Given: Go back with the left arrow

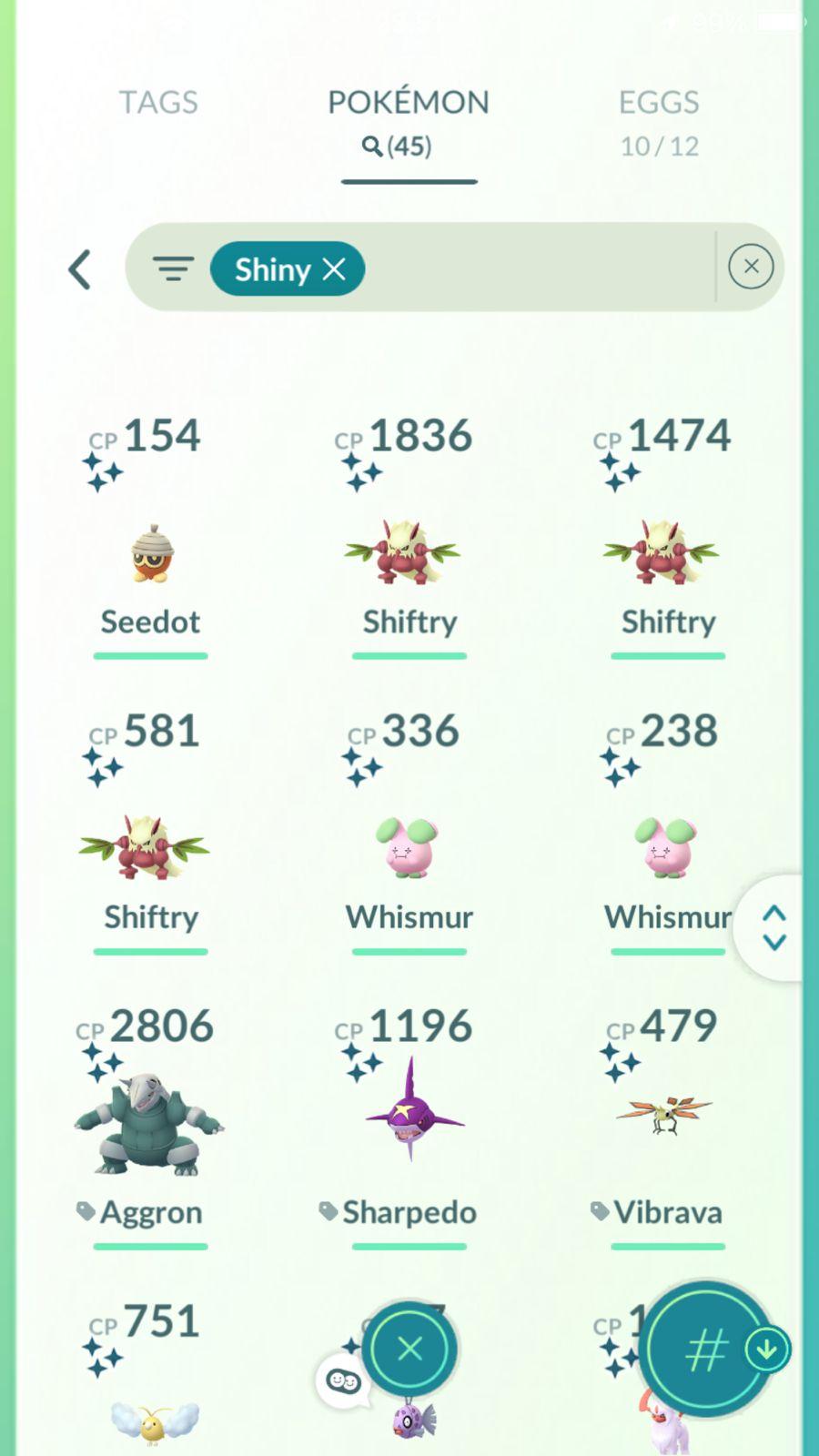Looking at the screenshot, I should [x=80, y=269].
